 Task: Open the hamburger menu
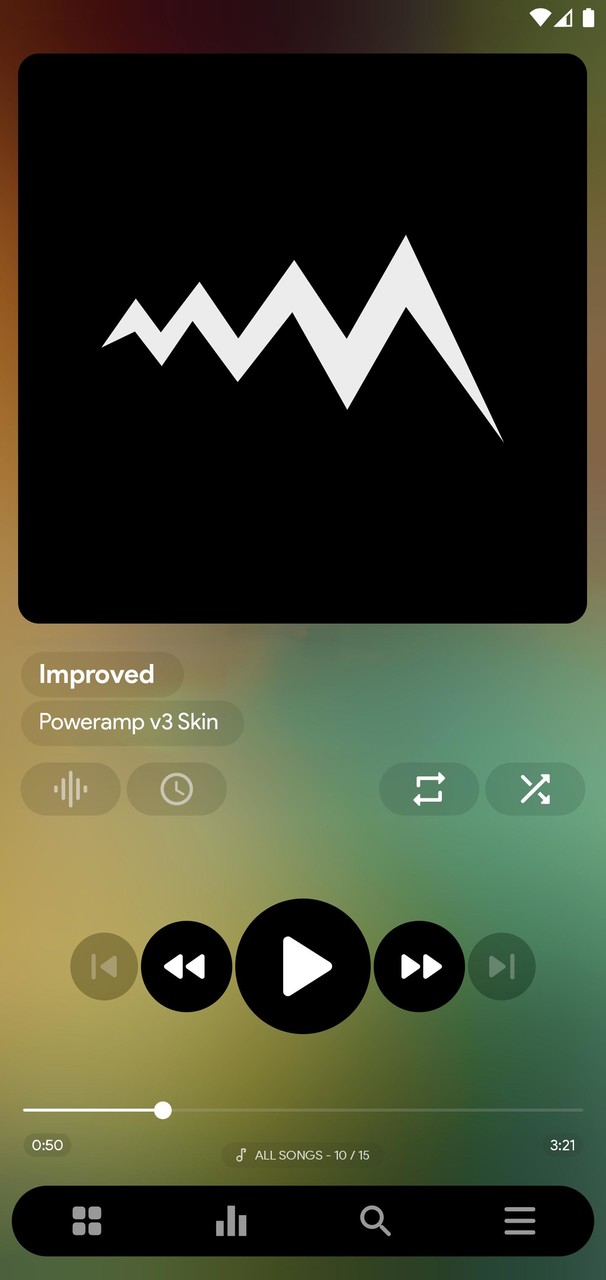(x=519, y=1221)
